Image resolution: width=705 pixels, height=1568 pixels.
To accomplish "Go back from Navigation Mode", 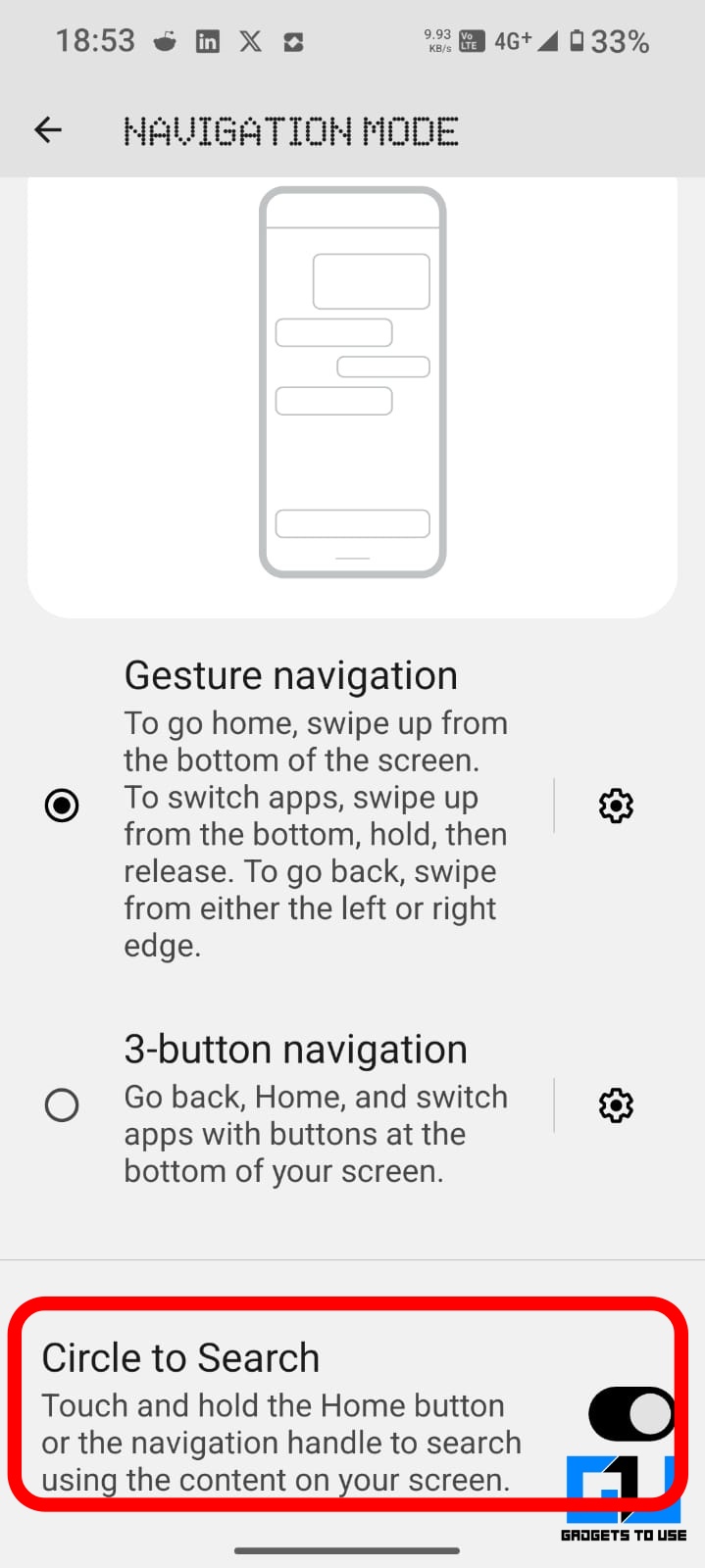I will [48, 129].
